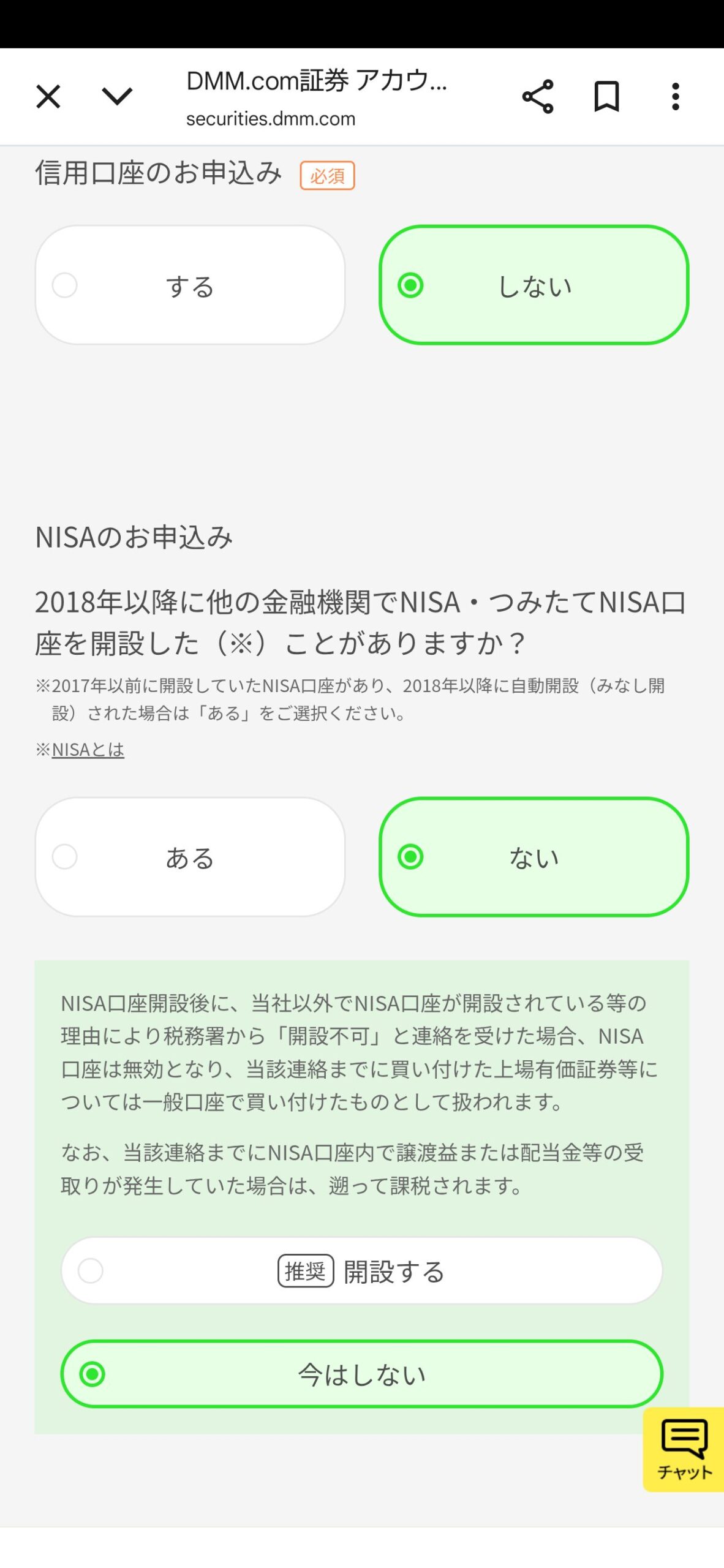Open the three-dot overflow menu
724x1568 pixels.
coord(675,97)
